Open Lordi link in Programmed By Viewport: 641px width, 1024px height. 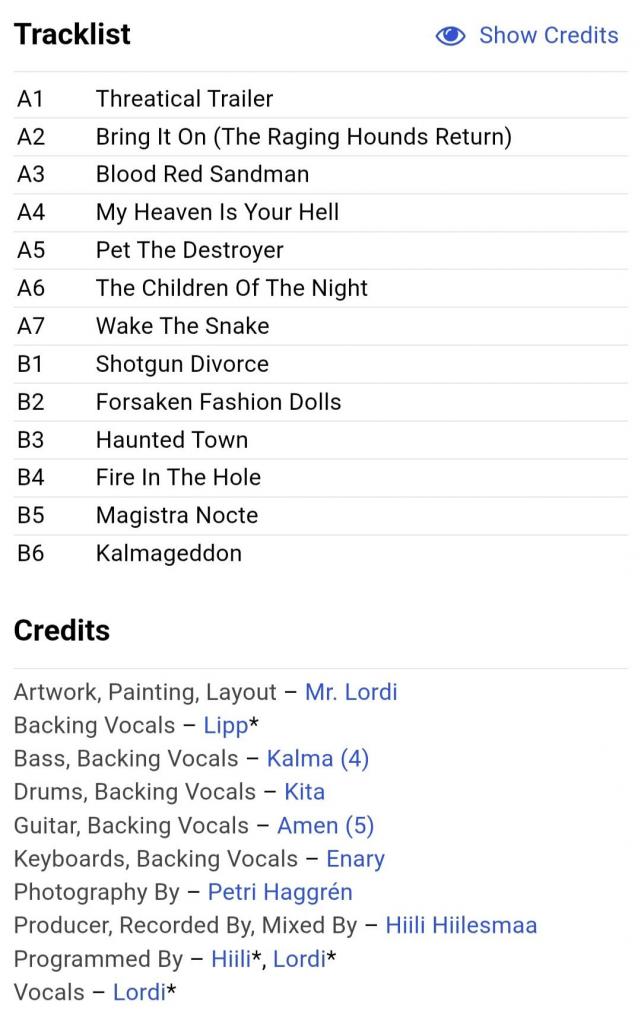coord(298,959)
